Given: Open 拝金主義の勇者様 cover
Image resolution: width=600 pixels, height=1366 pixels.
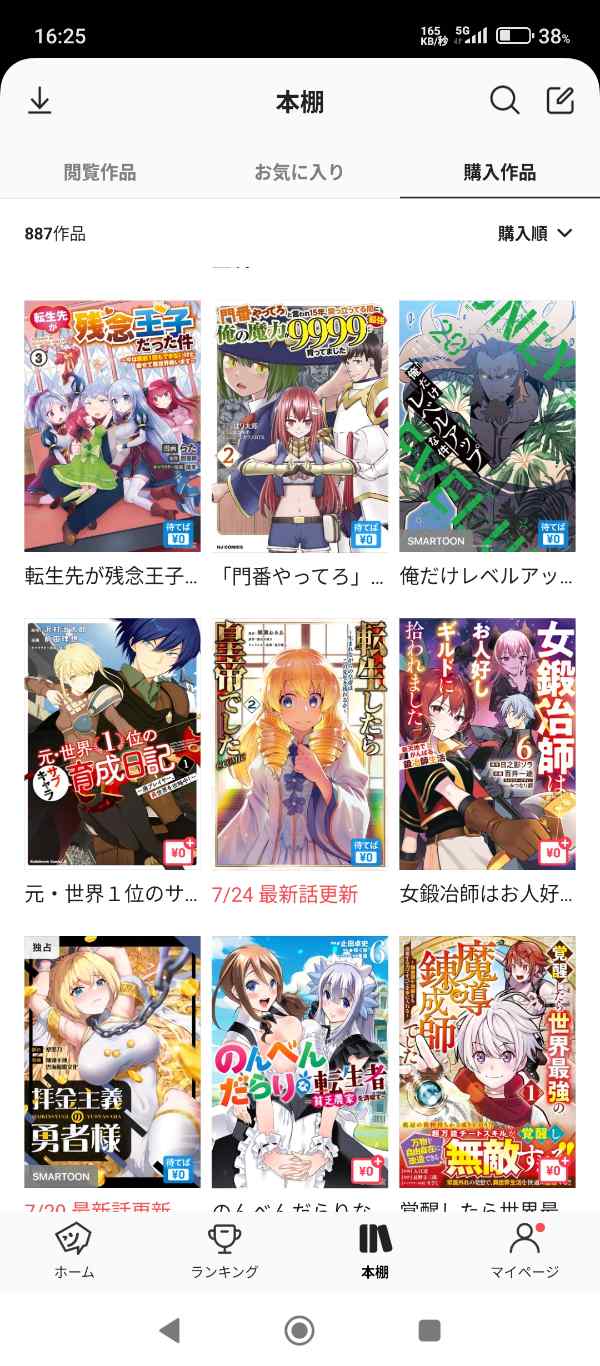Looking at the screenshot, I should point(112,1060).
